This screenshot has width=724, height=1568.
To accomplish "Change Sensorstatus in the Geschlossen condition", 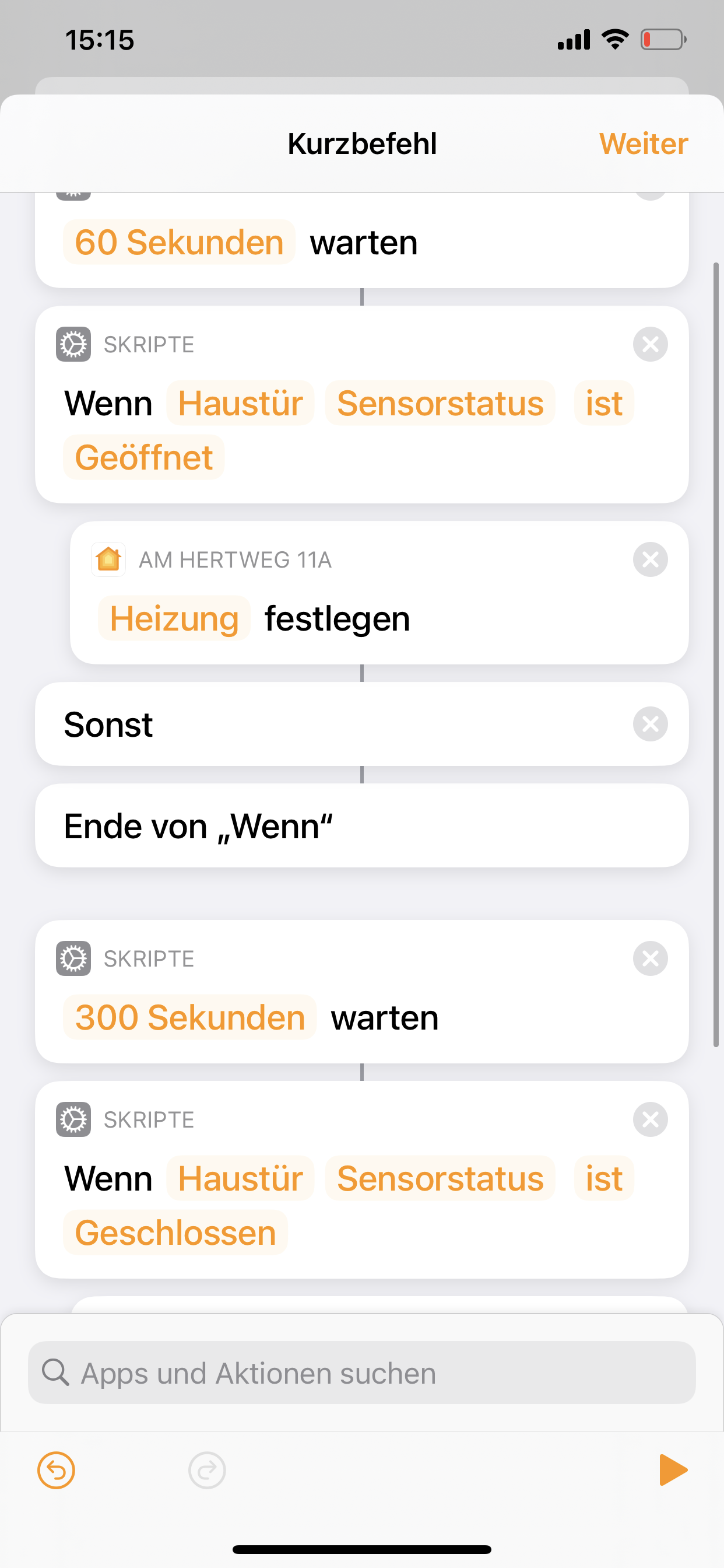I will pos(440,1178).
